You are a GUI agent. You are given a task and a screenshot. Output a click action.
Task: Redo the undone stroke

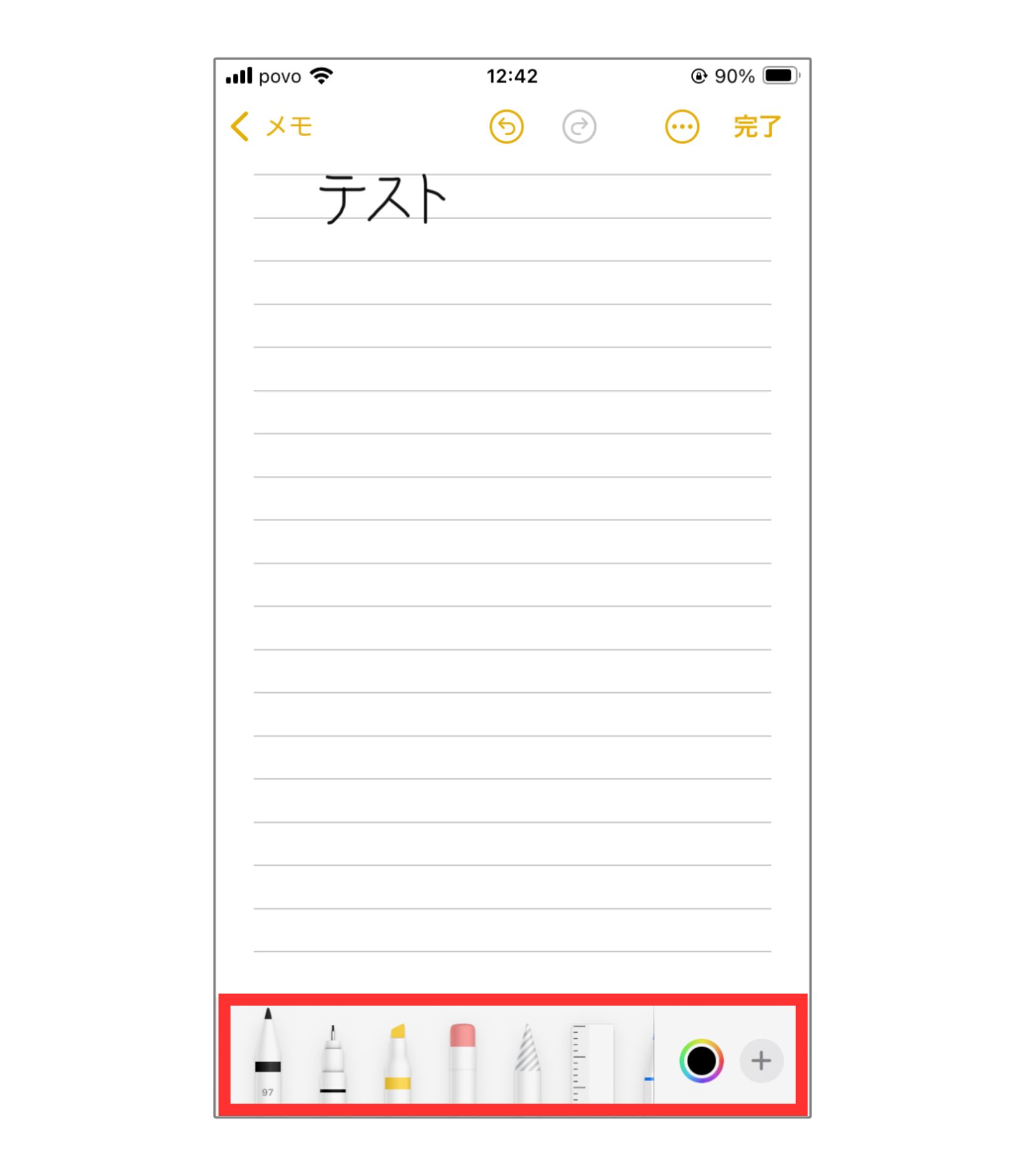click(579, 126)
